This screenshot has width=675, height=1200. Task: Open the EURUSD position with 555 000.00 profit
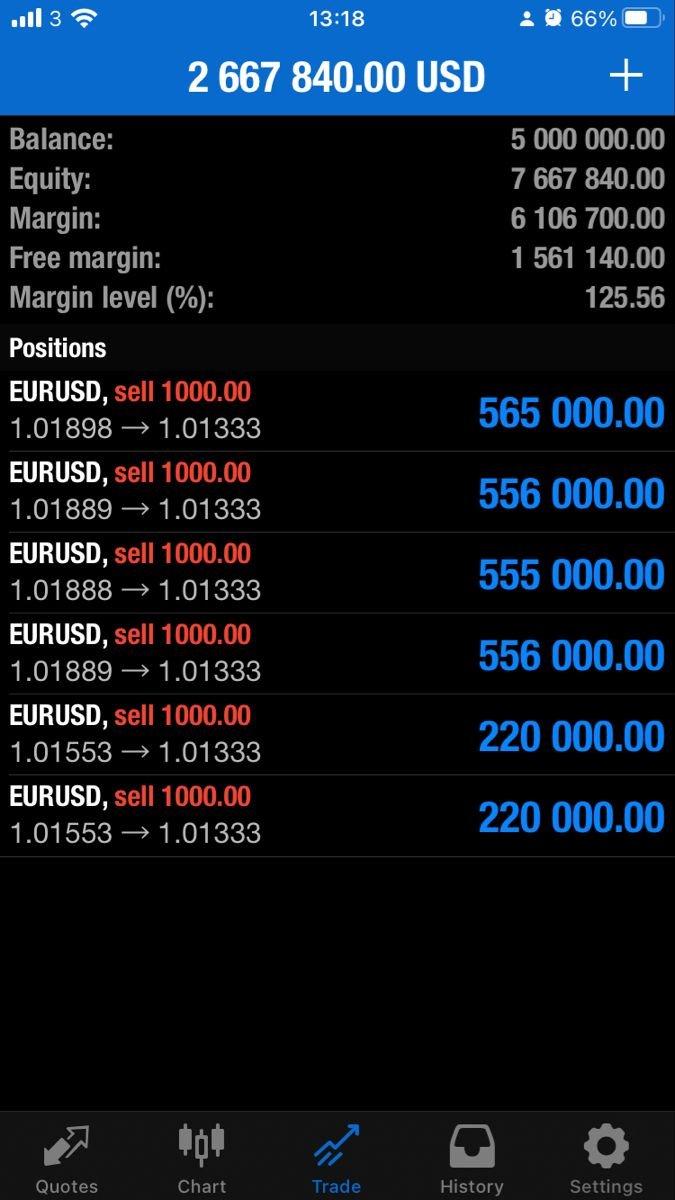pyautogui.click(x=337, y=573)
